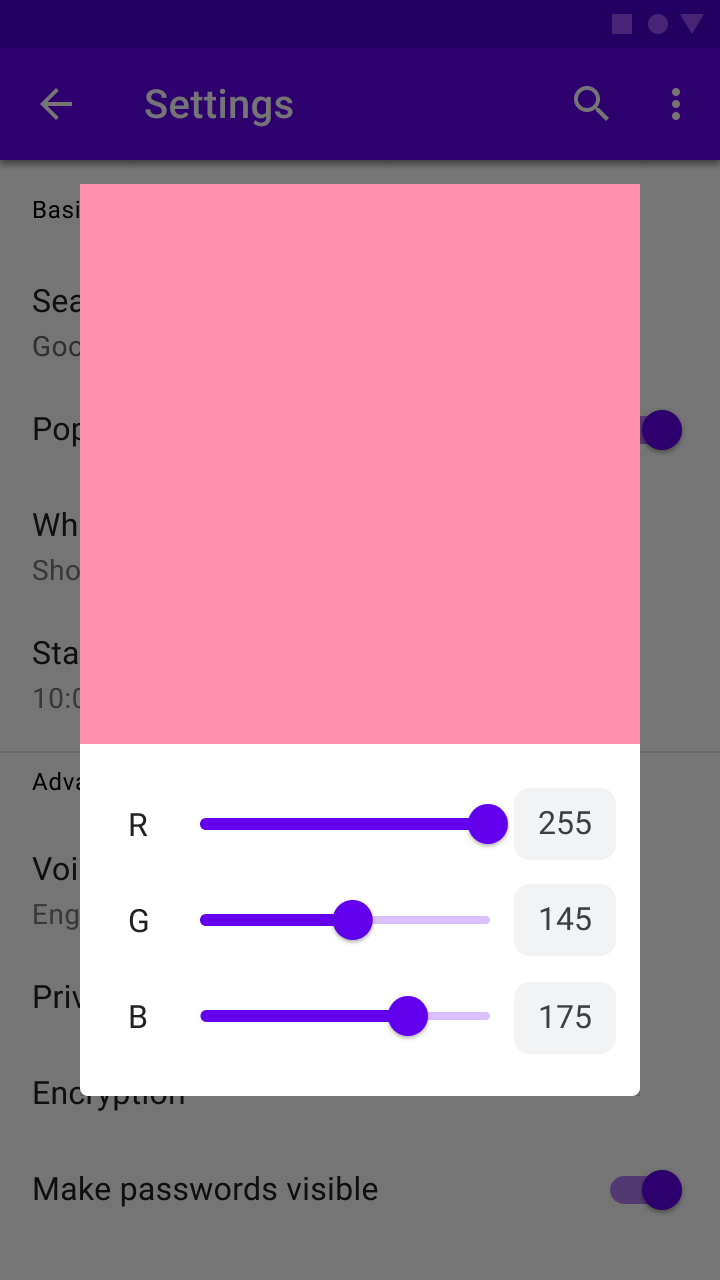
Task: Open search in Settings
Action: (x=591, y=104)
